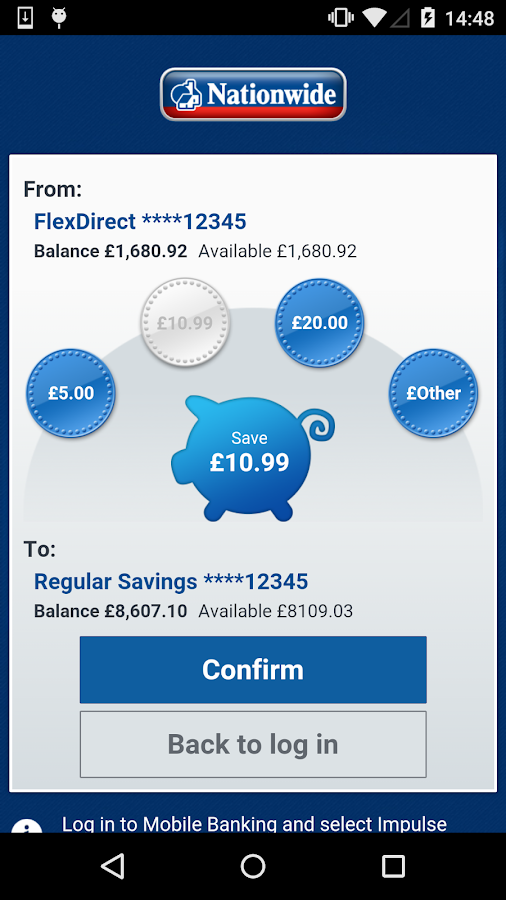Go to the Android home screen
The image size is (506, 900).
[253, 866]
